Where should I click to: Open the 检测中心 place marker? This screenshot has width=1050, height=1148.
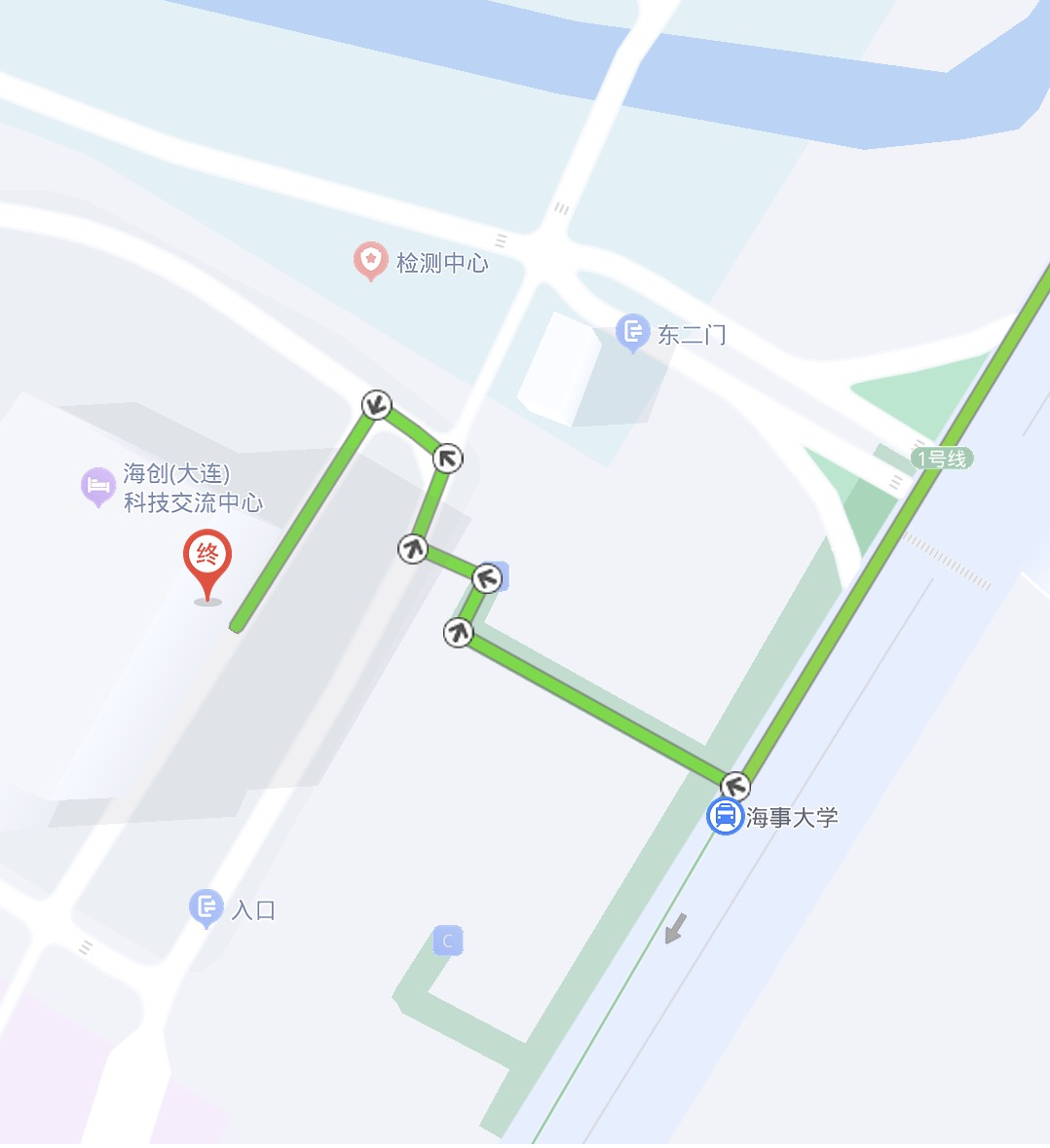[x=370, y=260]
